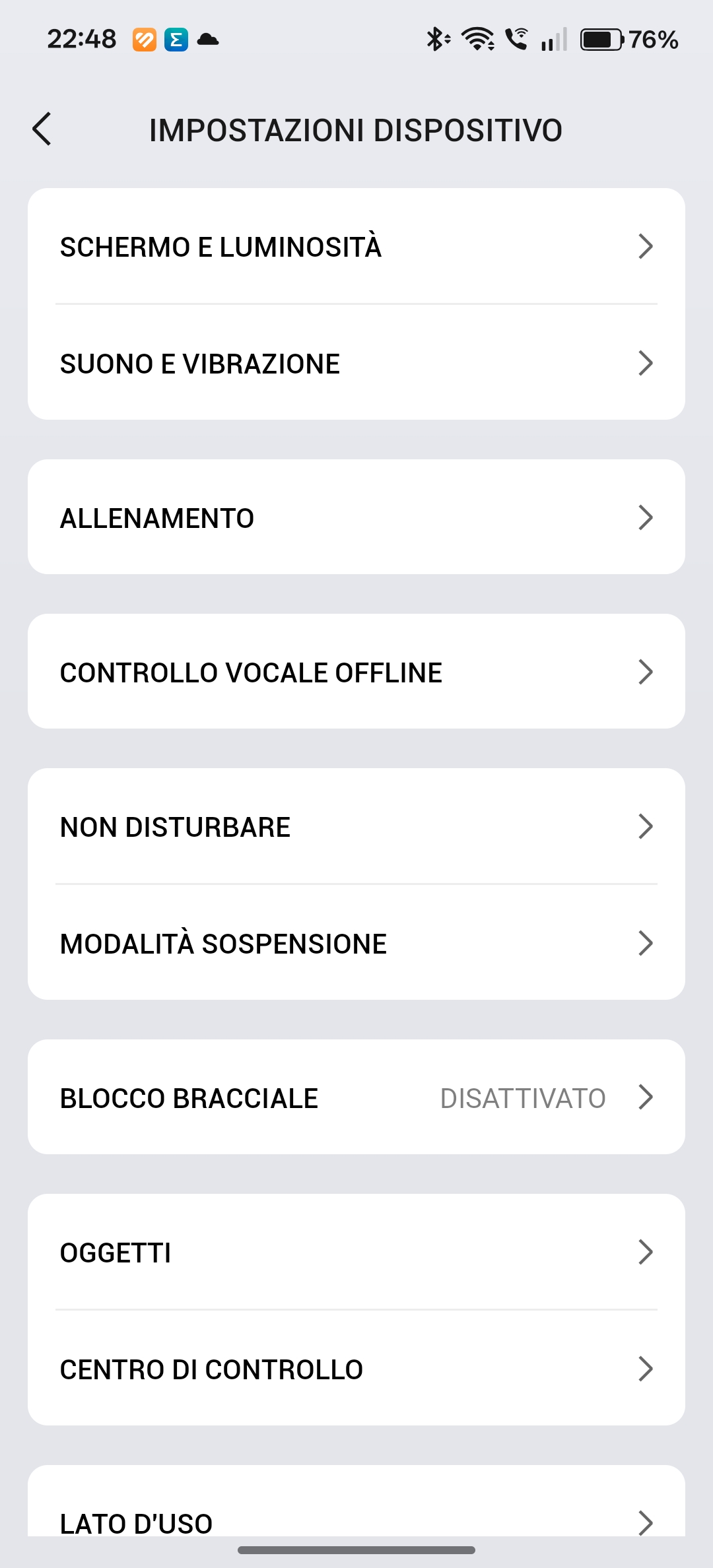Screen dimensions: 713x1568
Task: Open Non Disturbare settings
Action: tap(356, 827)
